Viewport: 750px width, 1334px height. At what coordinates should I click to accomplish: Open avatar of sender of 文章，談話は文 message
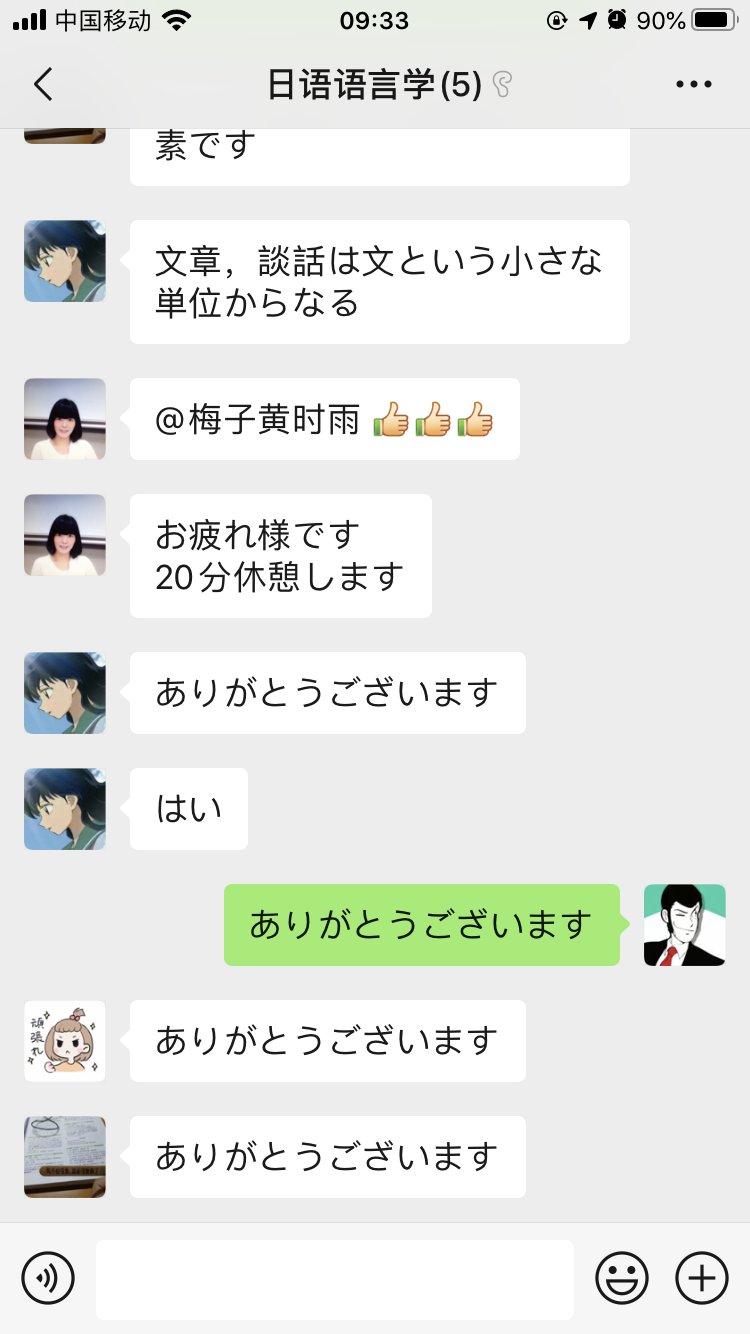(x=65, y=261)
